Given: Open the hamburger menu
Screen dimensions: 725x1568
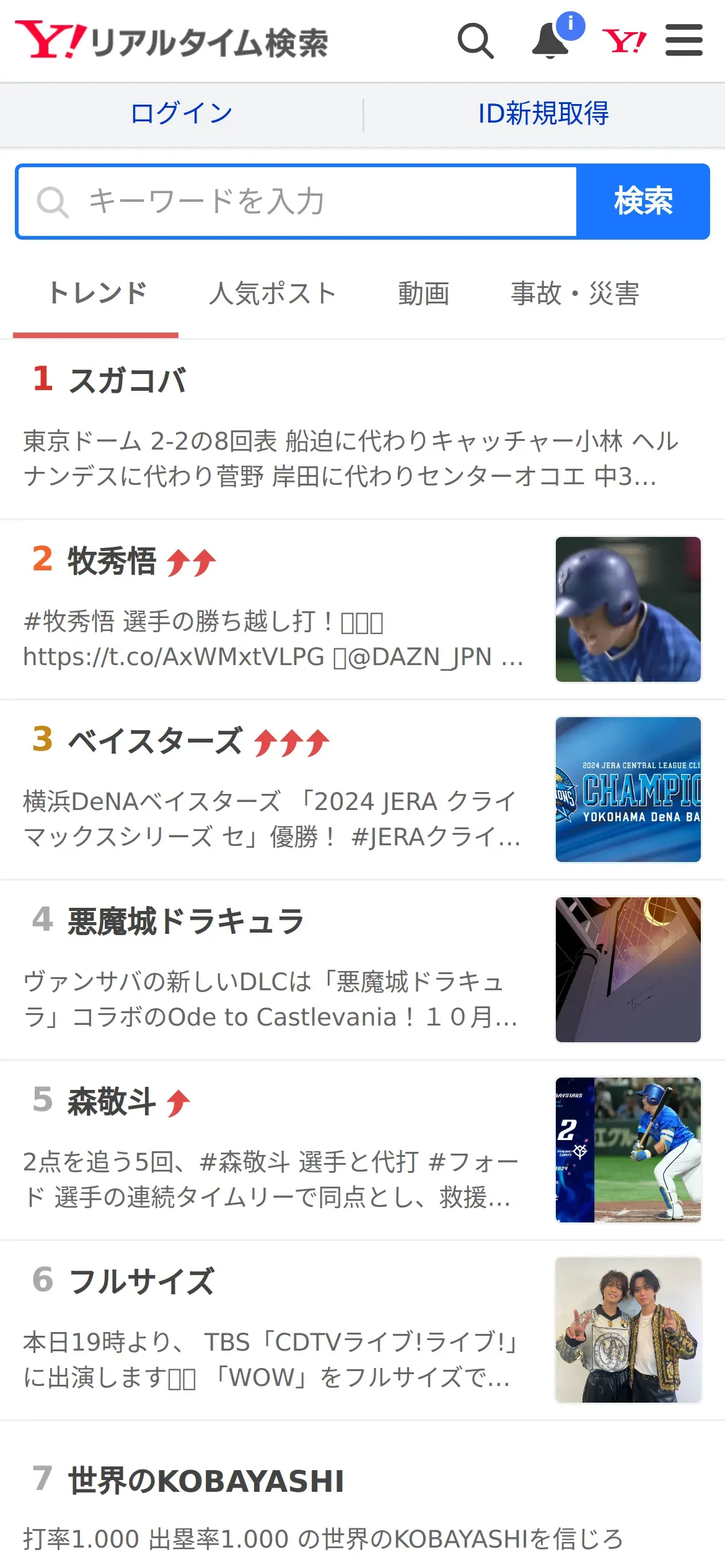Looking at the screenshot, I should click(683, 40).
